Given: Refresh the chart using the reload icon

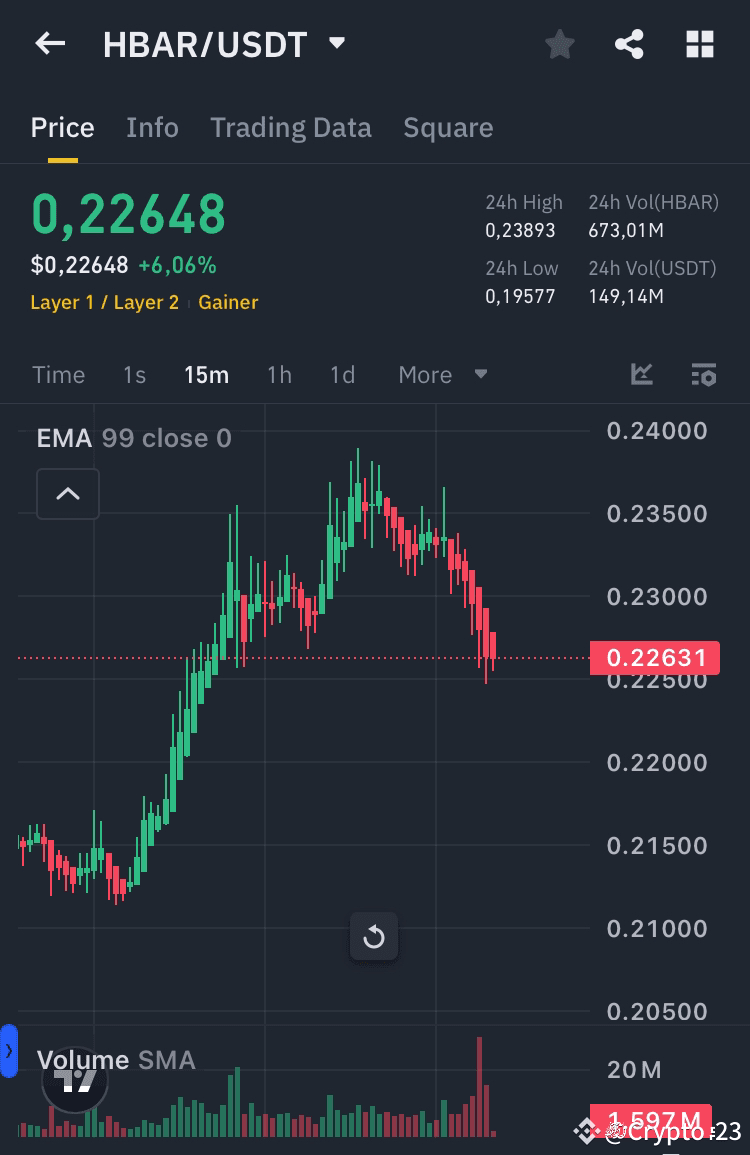Looking at the screenshot, I should 374,937.
